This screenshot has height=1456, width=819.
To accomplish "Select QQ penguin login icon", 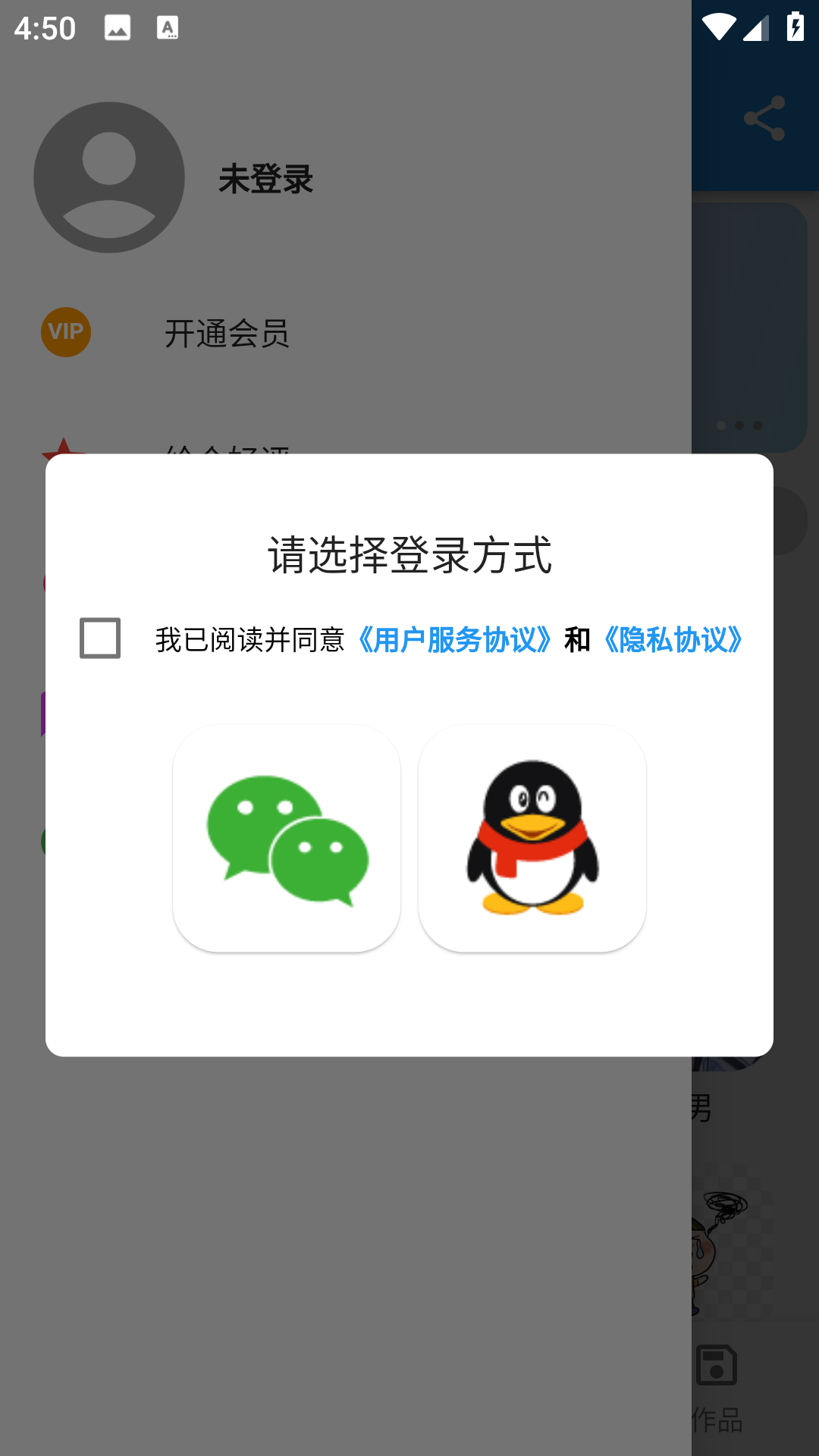I will (x=532, y=838).
